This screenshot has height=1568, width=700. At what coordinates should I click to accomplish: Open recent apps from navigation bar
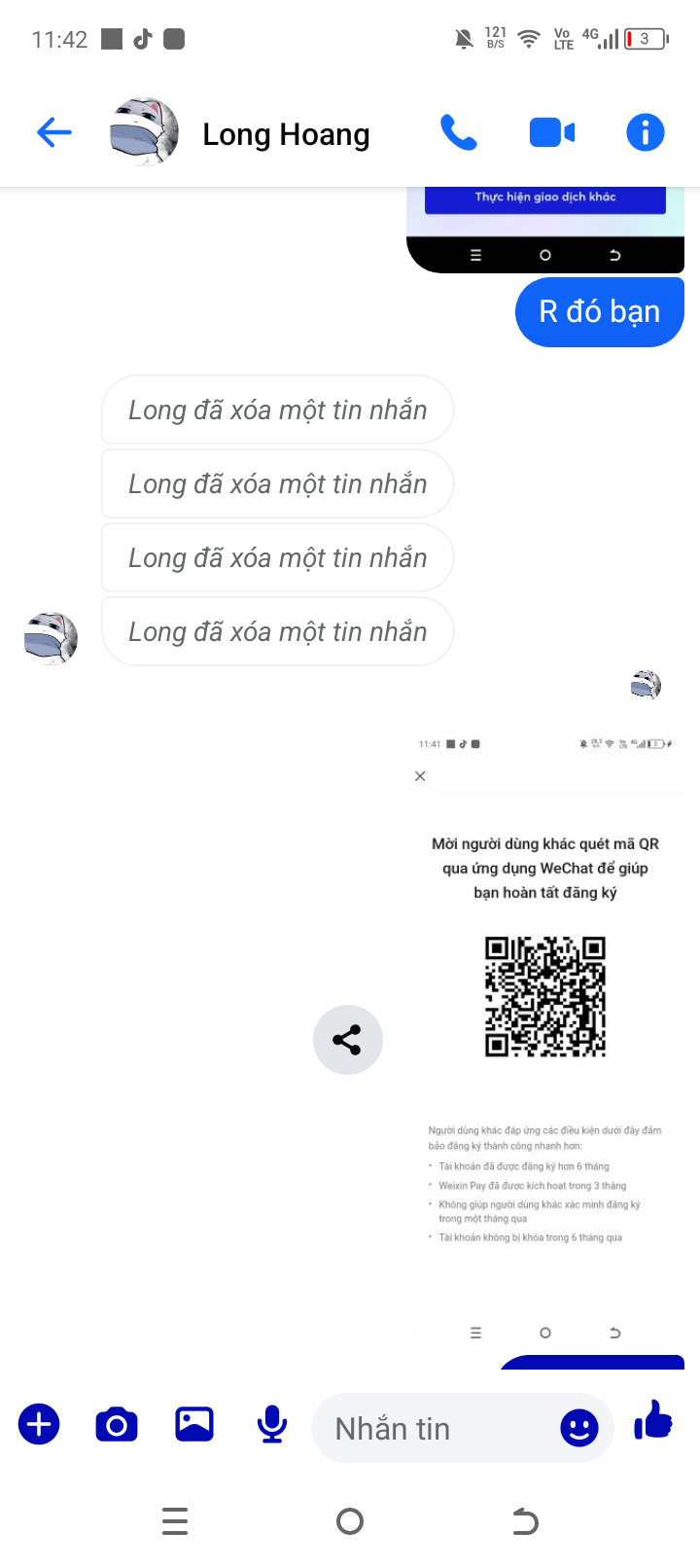tap(175, 1521)
